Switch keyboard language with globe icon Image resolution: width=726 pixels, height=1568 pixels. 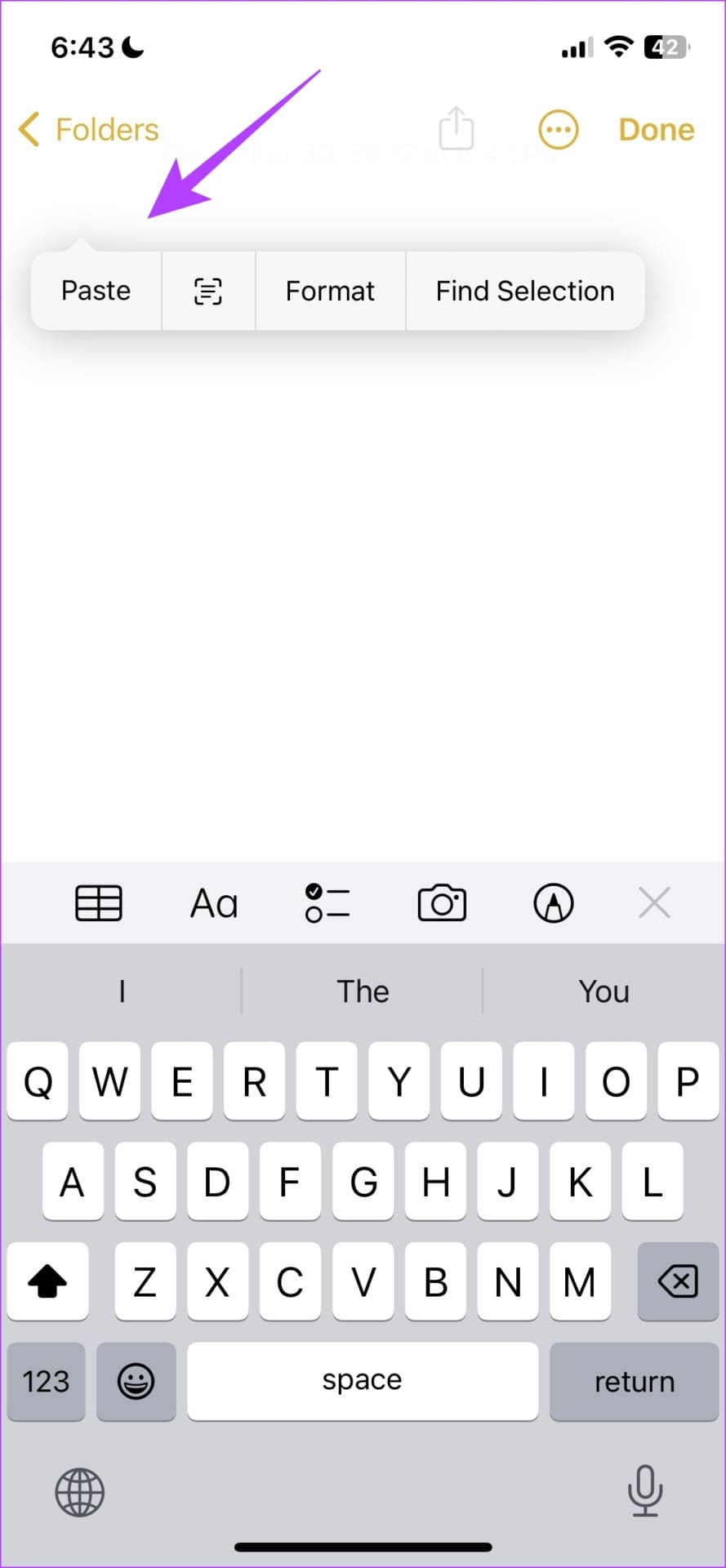80,1492
